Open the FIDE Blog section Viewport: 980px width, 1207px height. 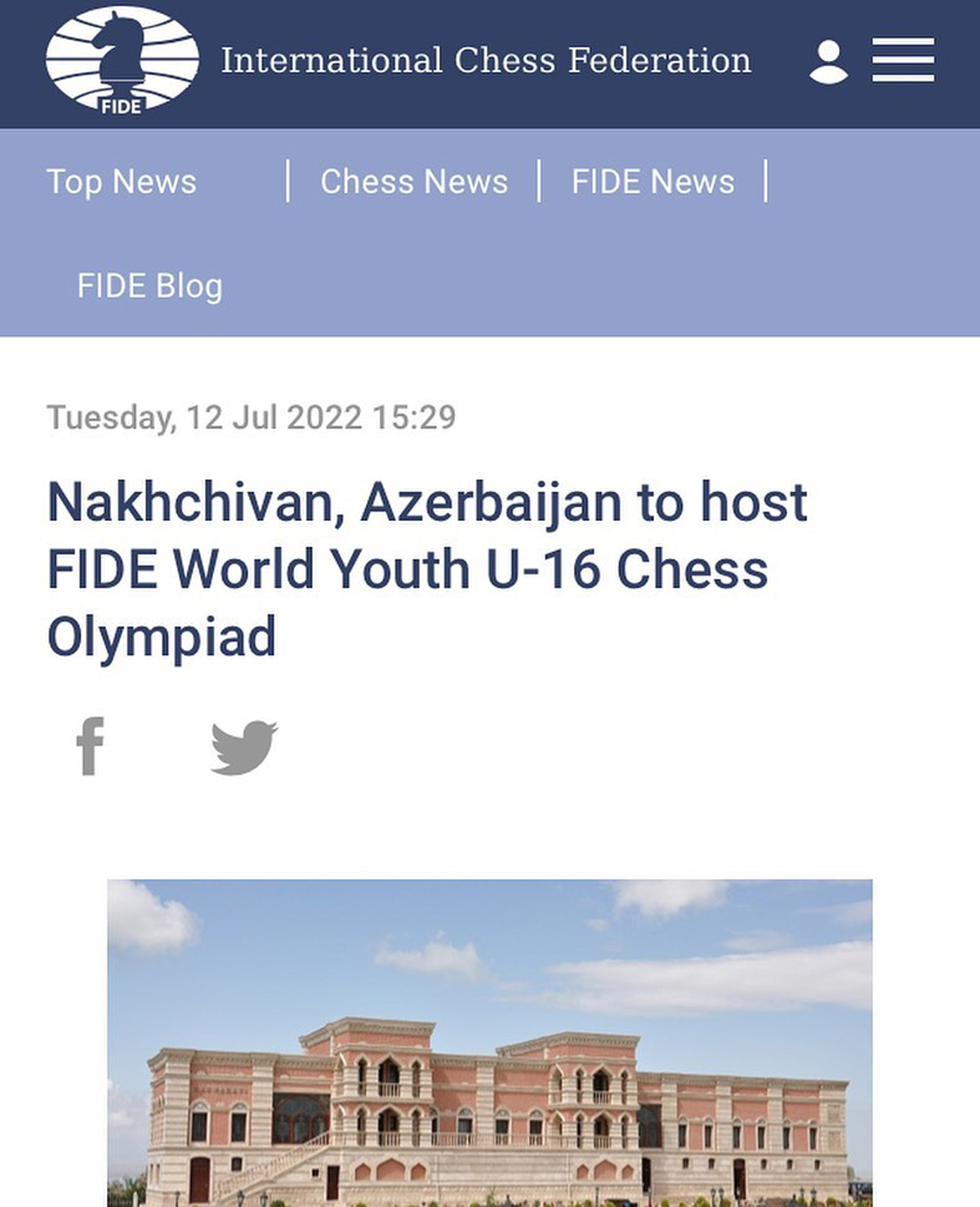click(149, 286)
